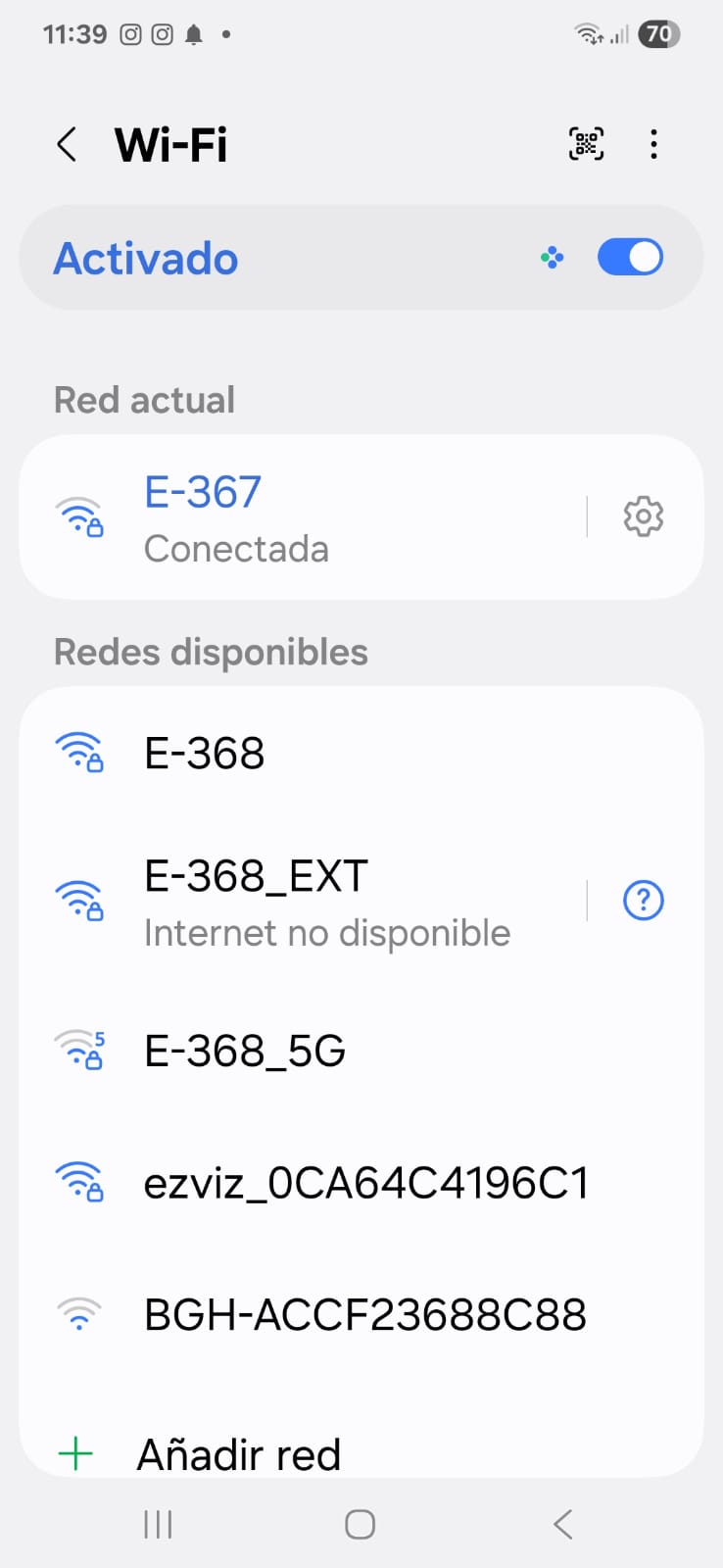Open the QR code scanner
The height and width of the screenshot is (1568, 723).
click(x=586, y=145)
